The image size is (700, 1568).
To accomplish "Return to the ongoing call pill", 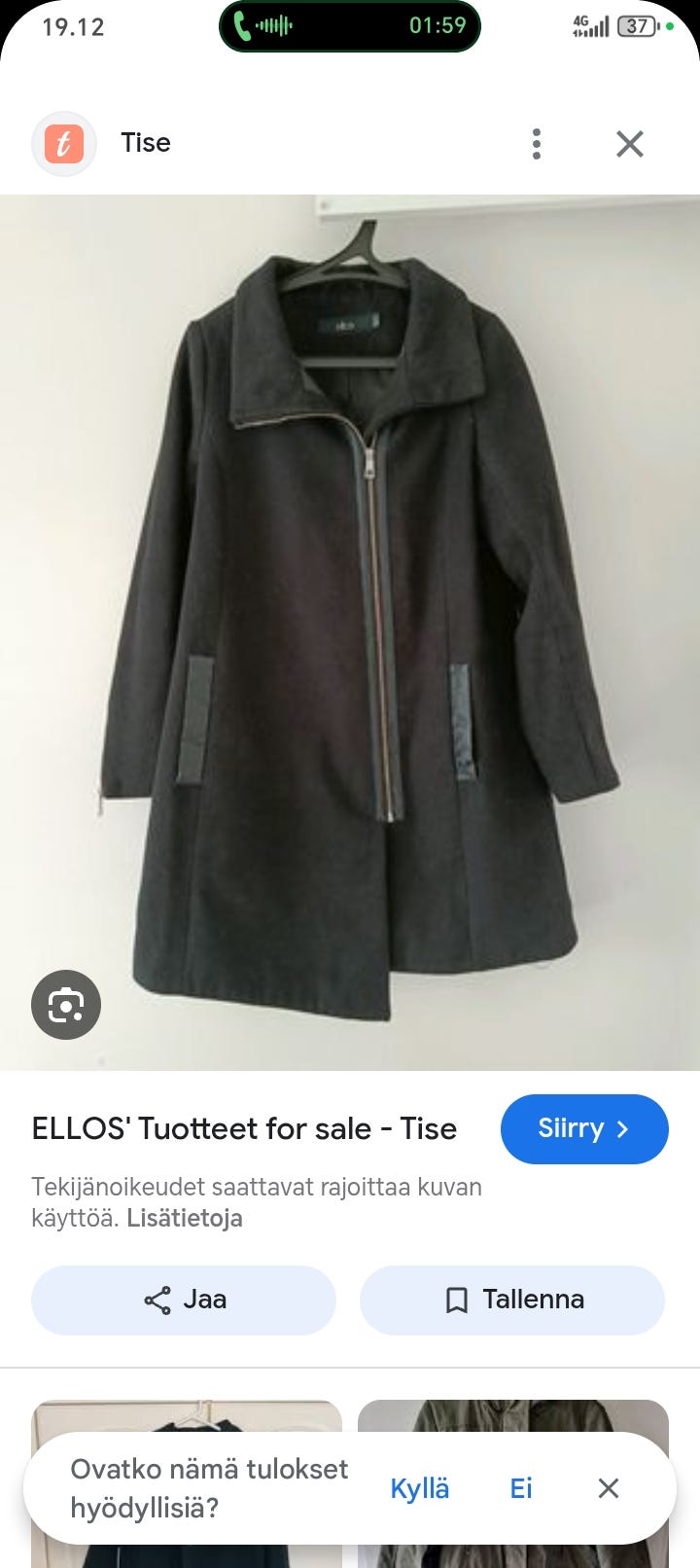I will coord(350,26).
